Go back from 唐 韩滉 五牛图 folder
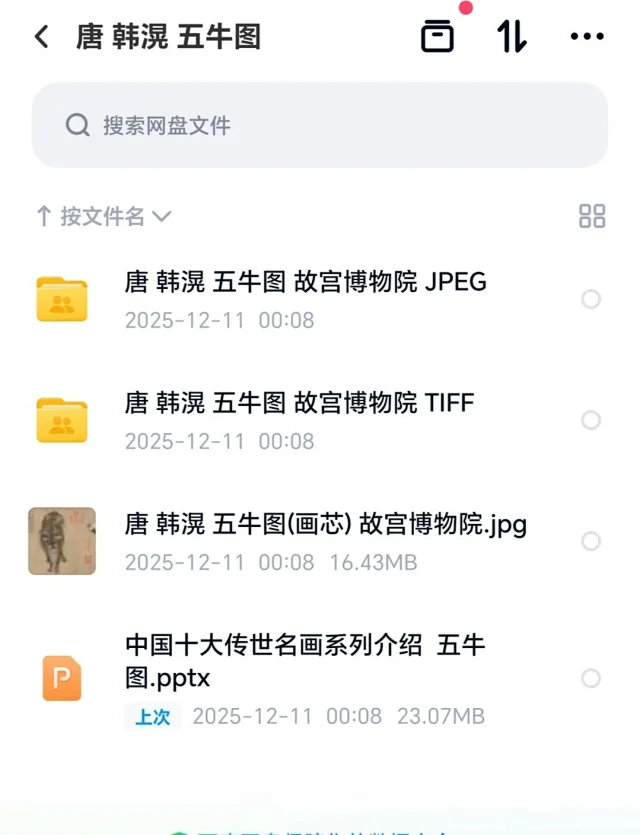The image size is (640, 835). 41,37
